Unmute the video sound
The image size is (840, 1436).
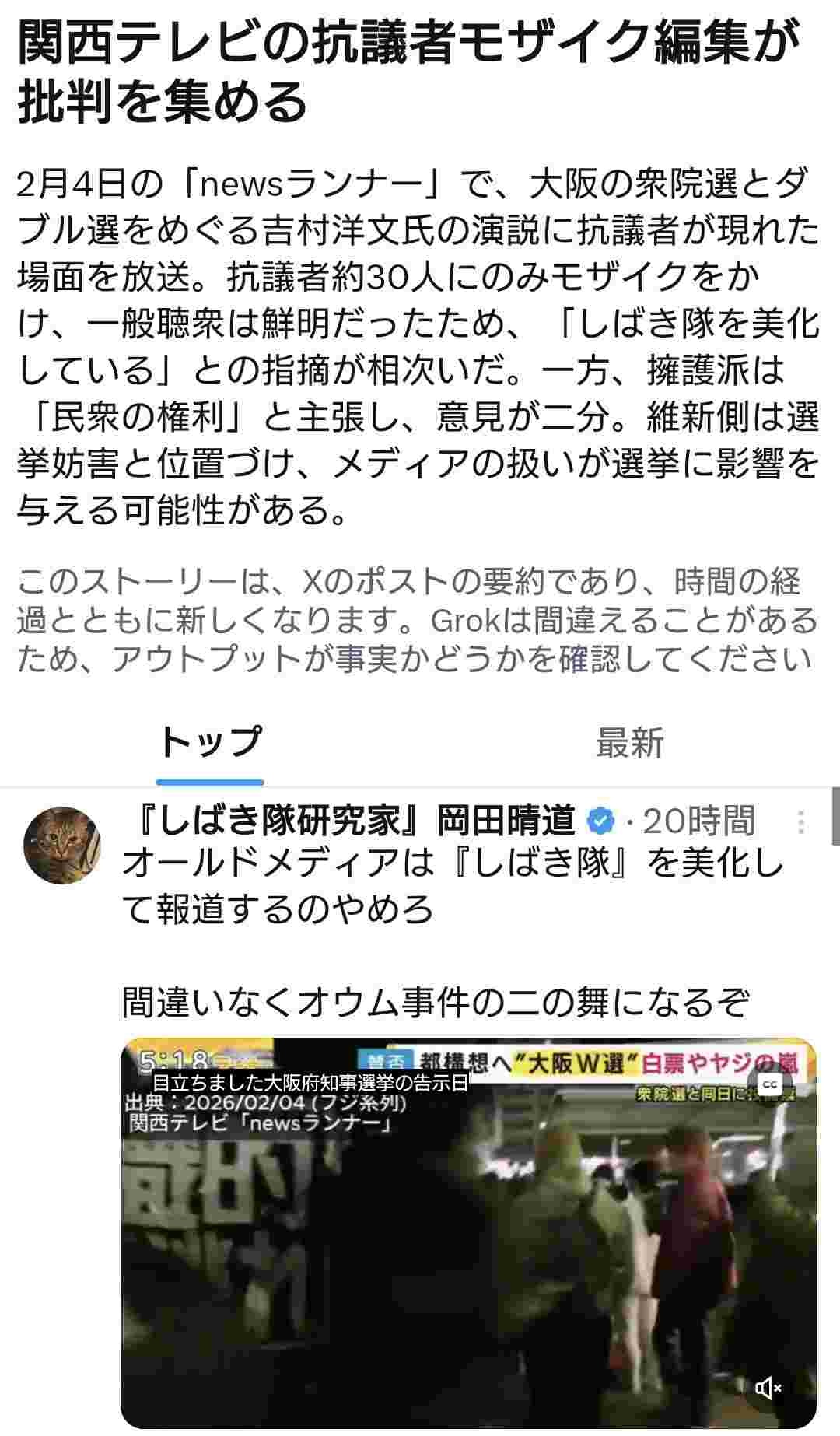point(768,1388)
